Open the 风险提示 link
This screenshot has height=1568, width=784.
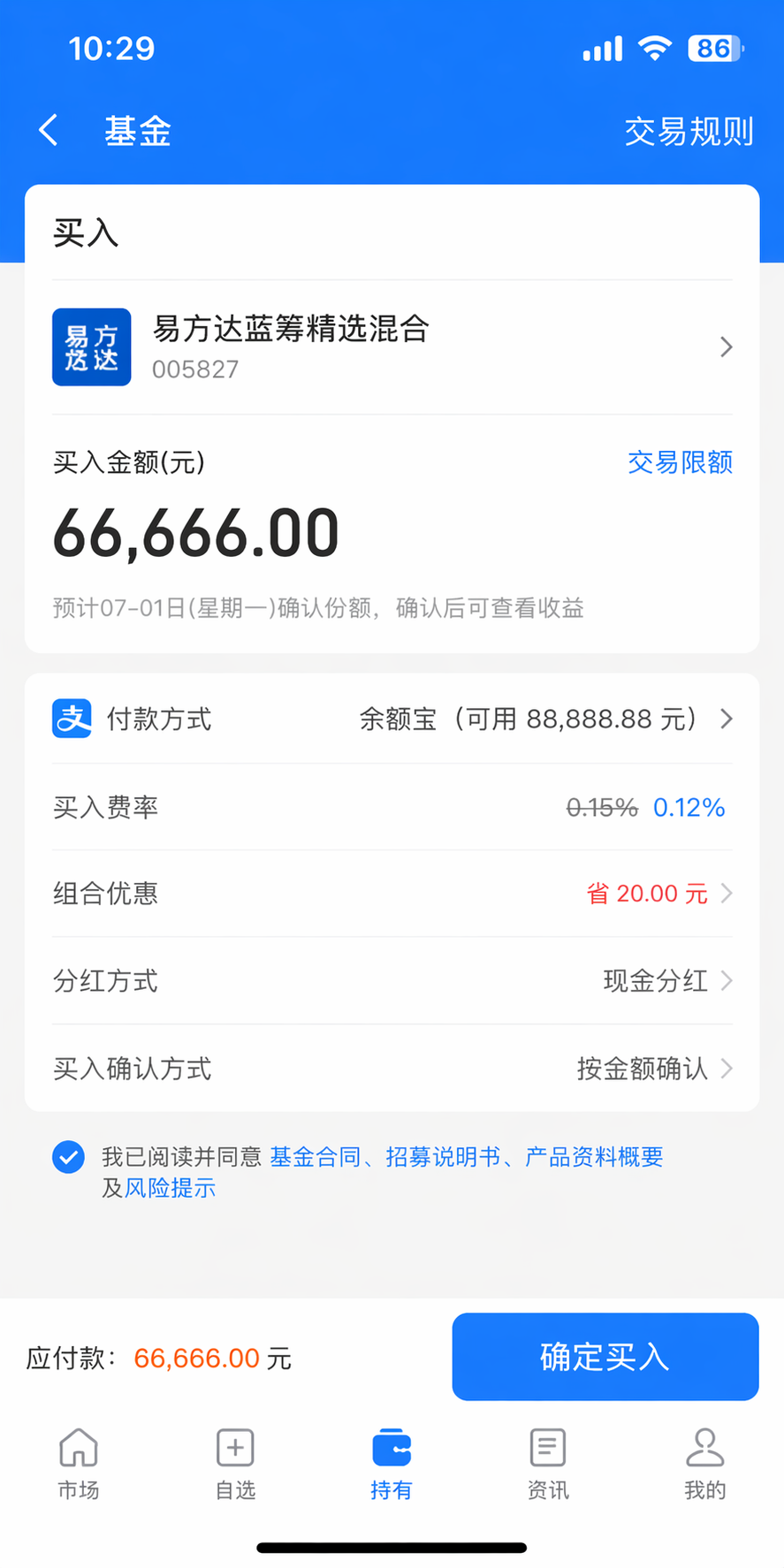tap(170, 1188)
